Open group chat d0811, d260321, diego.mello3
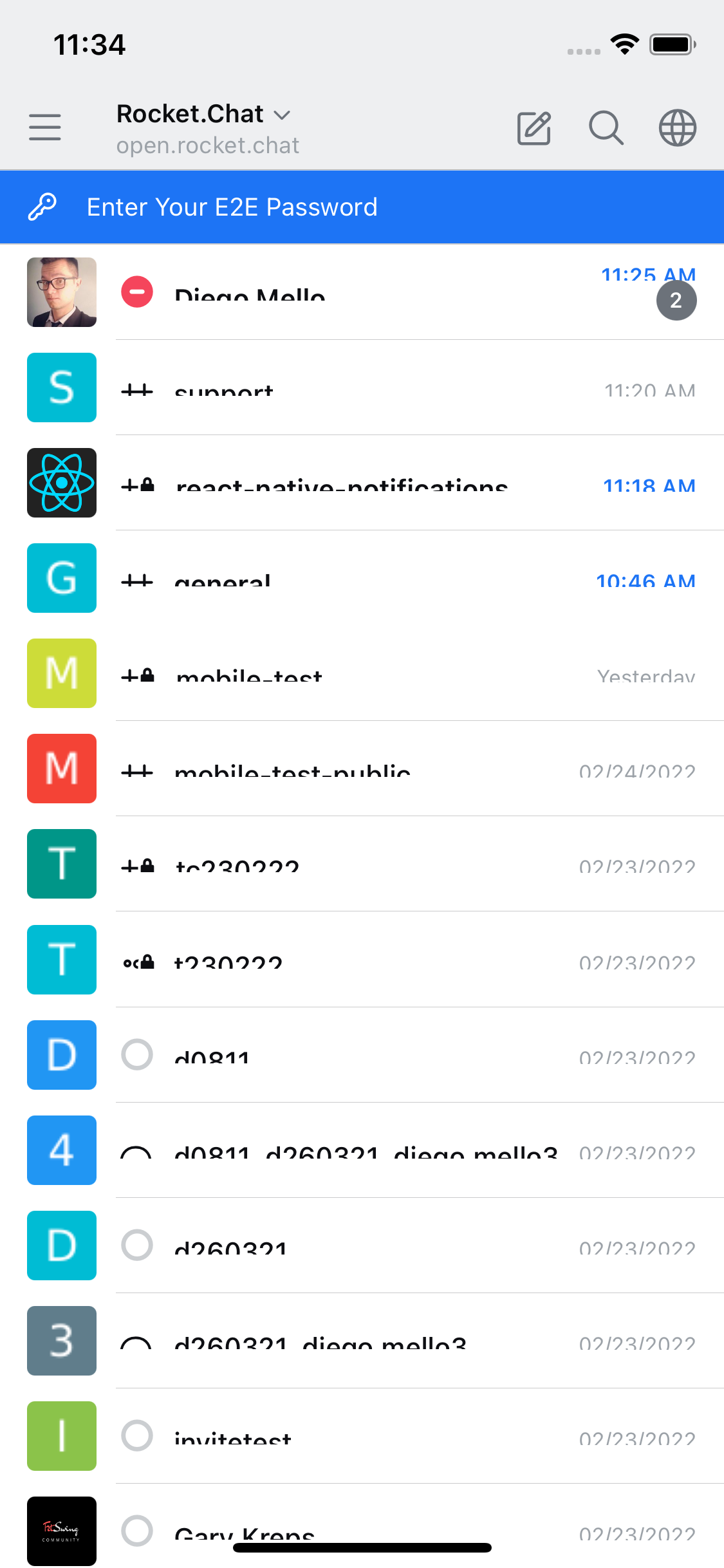The width and height of the screenshot is (724, 1568). (386, 1150)
